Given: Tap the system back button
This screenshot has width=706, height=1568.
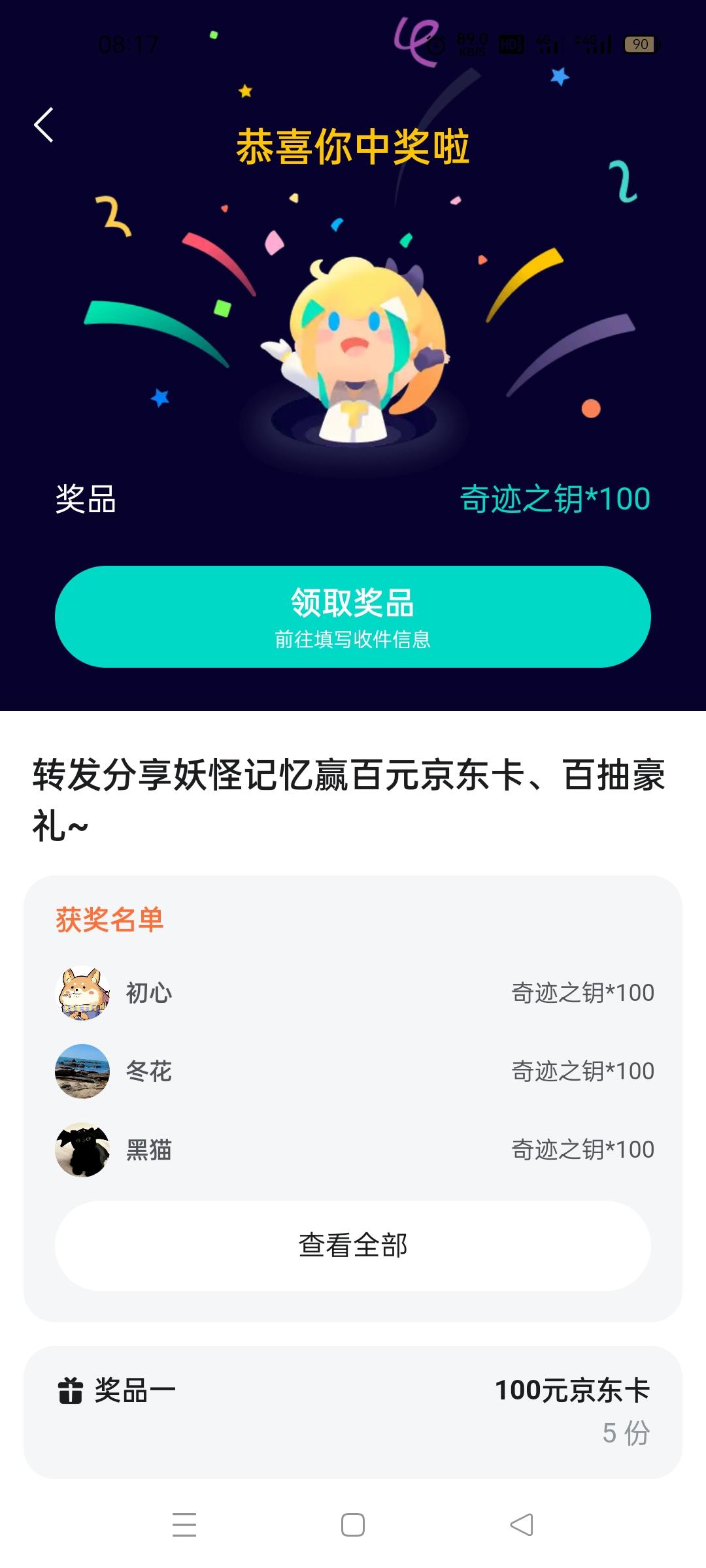Looking at the screenshot, I should pos(522,1525).
